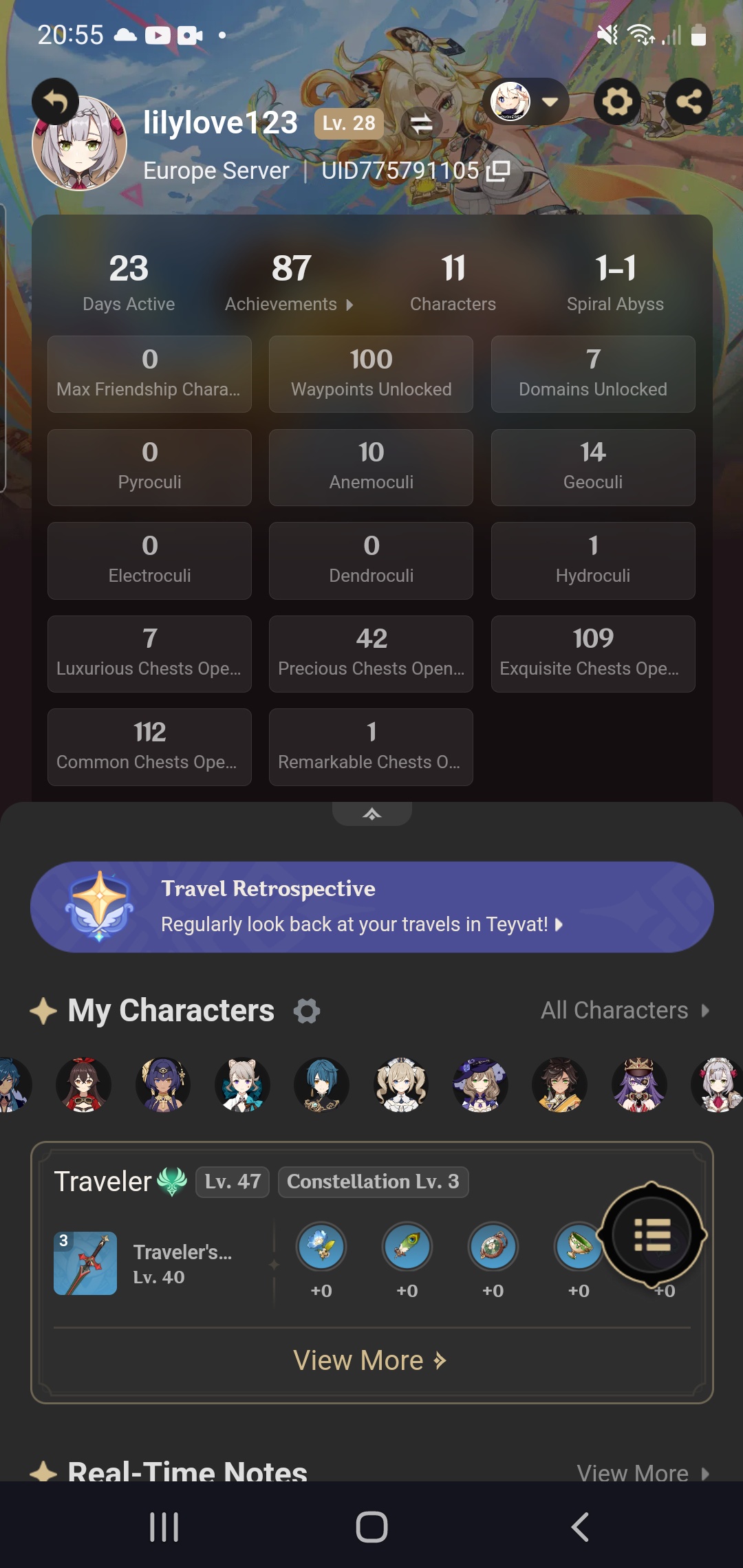Open the My Characters settings gear

(307, 1011)
